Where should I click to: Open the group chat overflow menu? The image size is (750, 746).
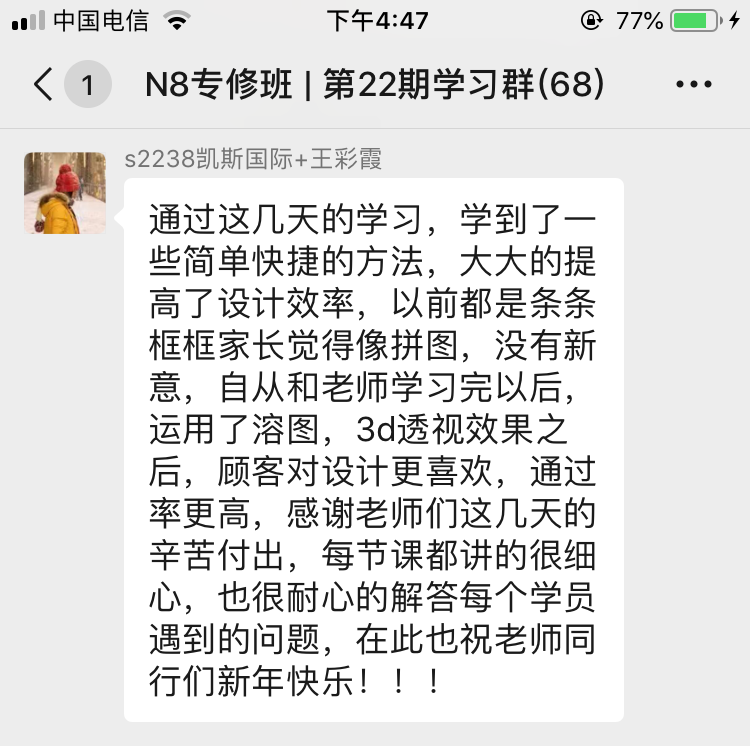pyautogui.click(x=693, y=85)
